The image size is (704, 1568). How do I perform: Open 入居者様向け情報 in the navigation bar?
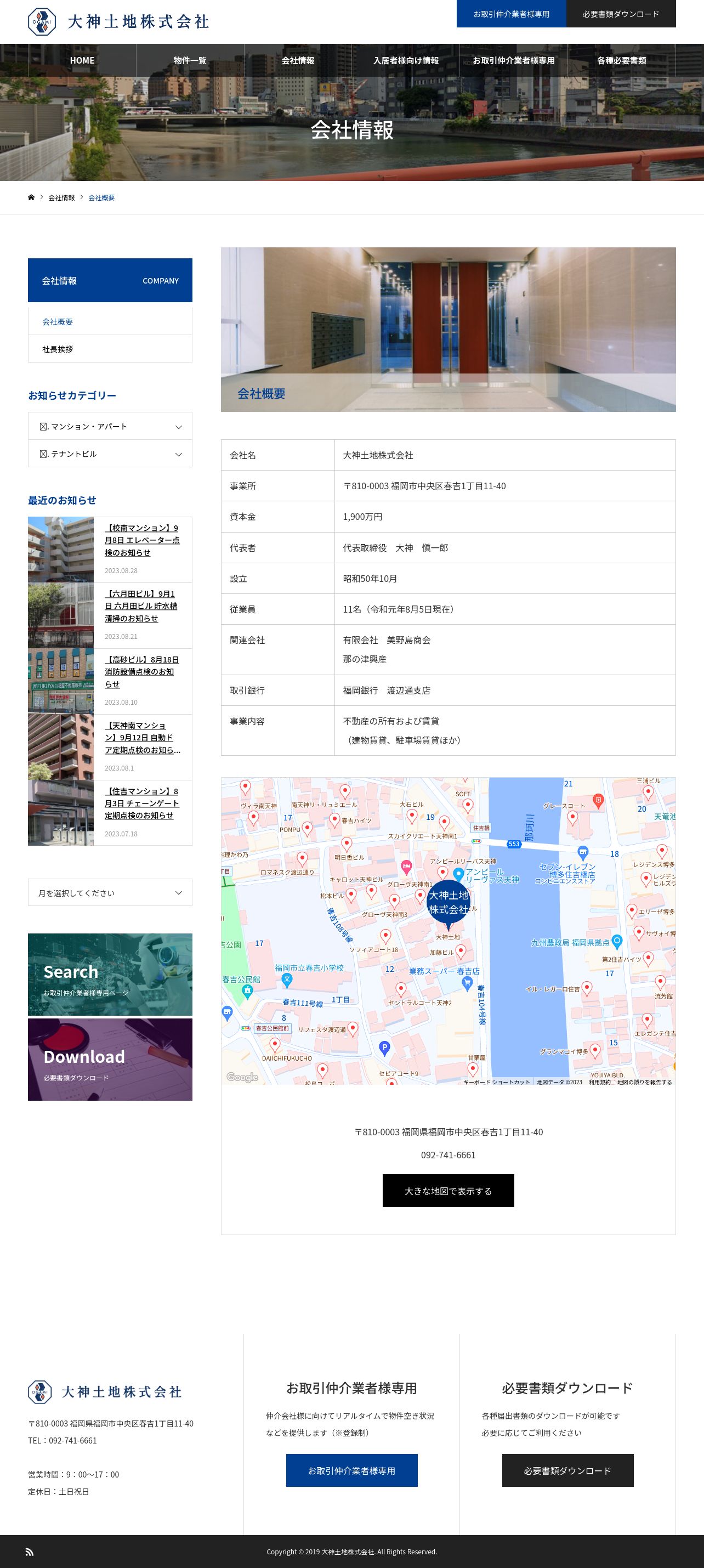click(x=406, y=60)
